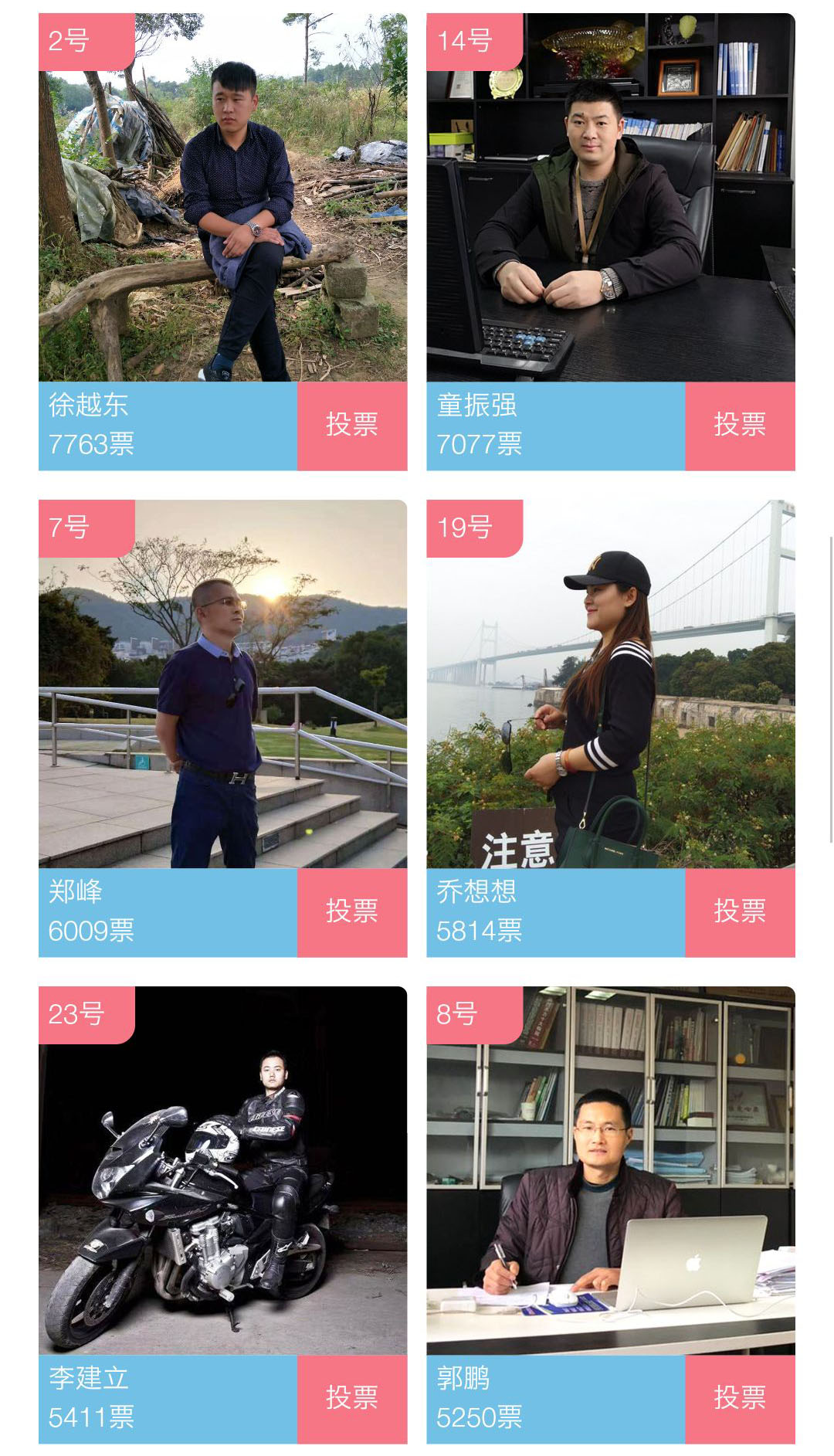Screen dimensions: 834x1456
Task: Open 李建立's motorcycle photo card
Action: tap(222, 1171)
